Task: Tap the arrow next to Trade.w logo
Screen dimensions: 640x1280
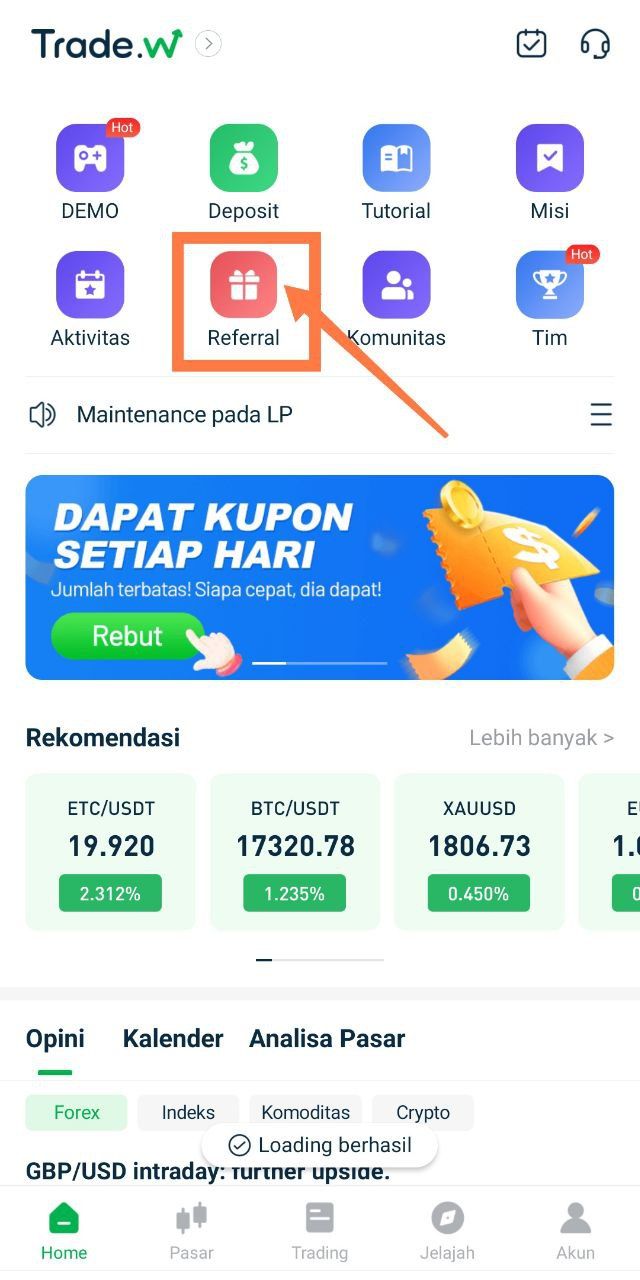Action: [208, 44]
